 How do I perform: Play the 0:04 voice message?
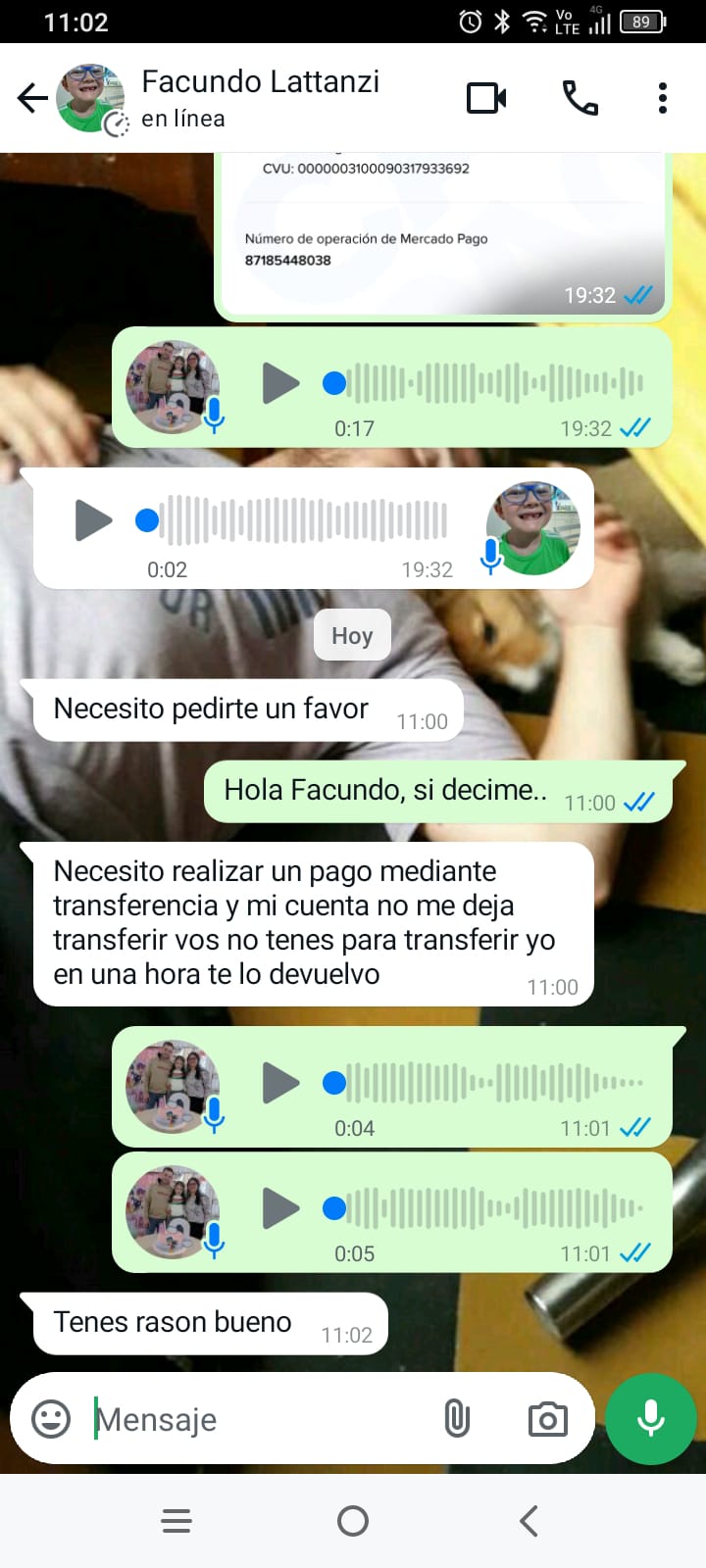pyautogui.click(x=280, y=1083)
